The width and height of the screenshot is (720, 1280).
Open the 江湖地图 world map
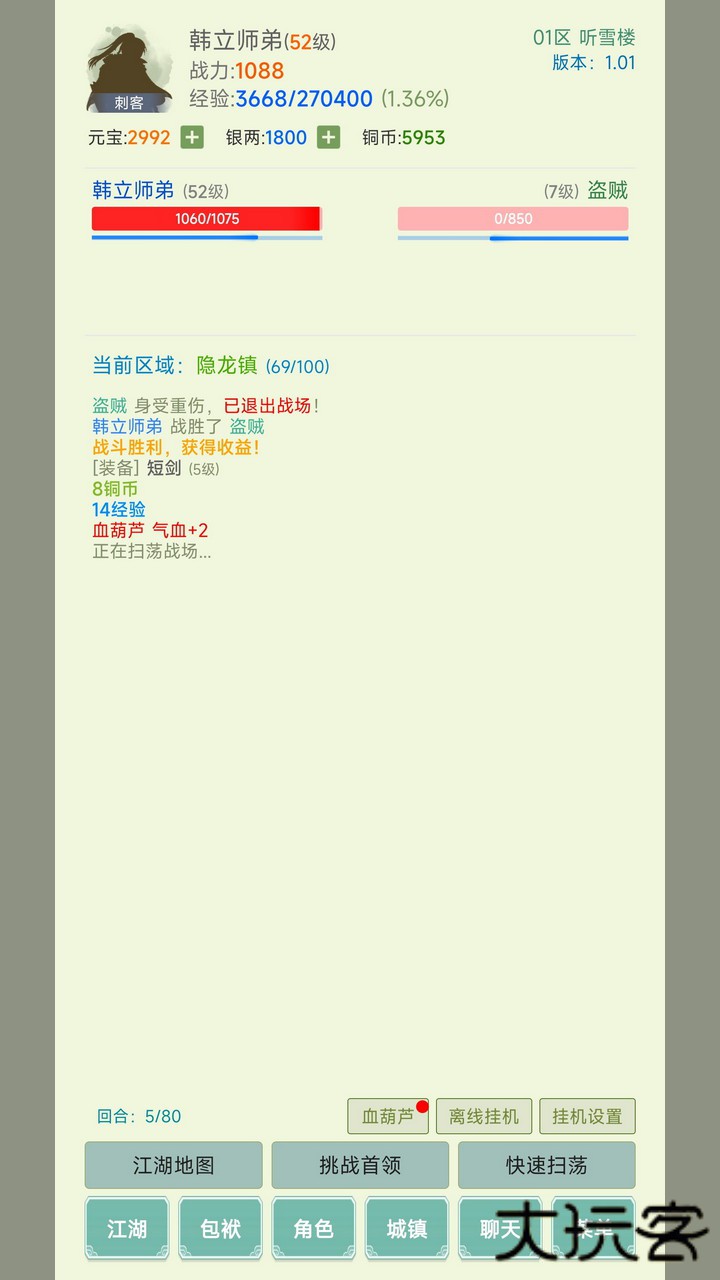point(172,1165)
